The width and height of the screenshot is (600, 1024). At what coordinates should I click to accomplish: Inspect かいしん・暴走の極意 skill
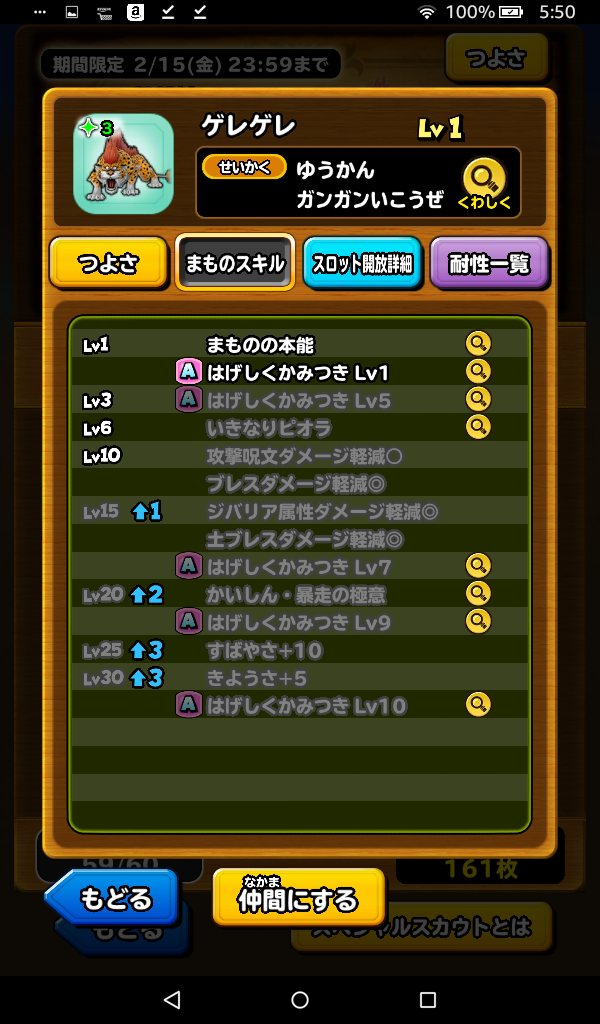click(x=479, y=594)
